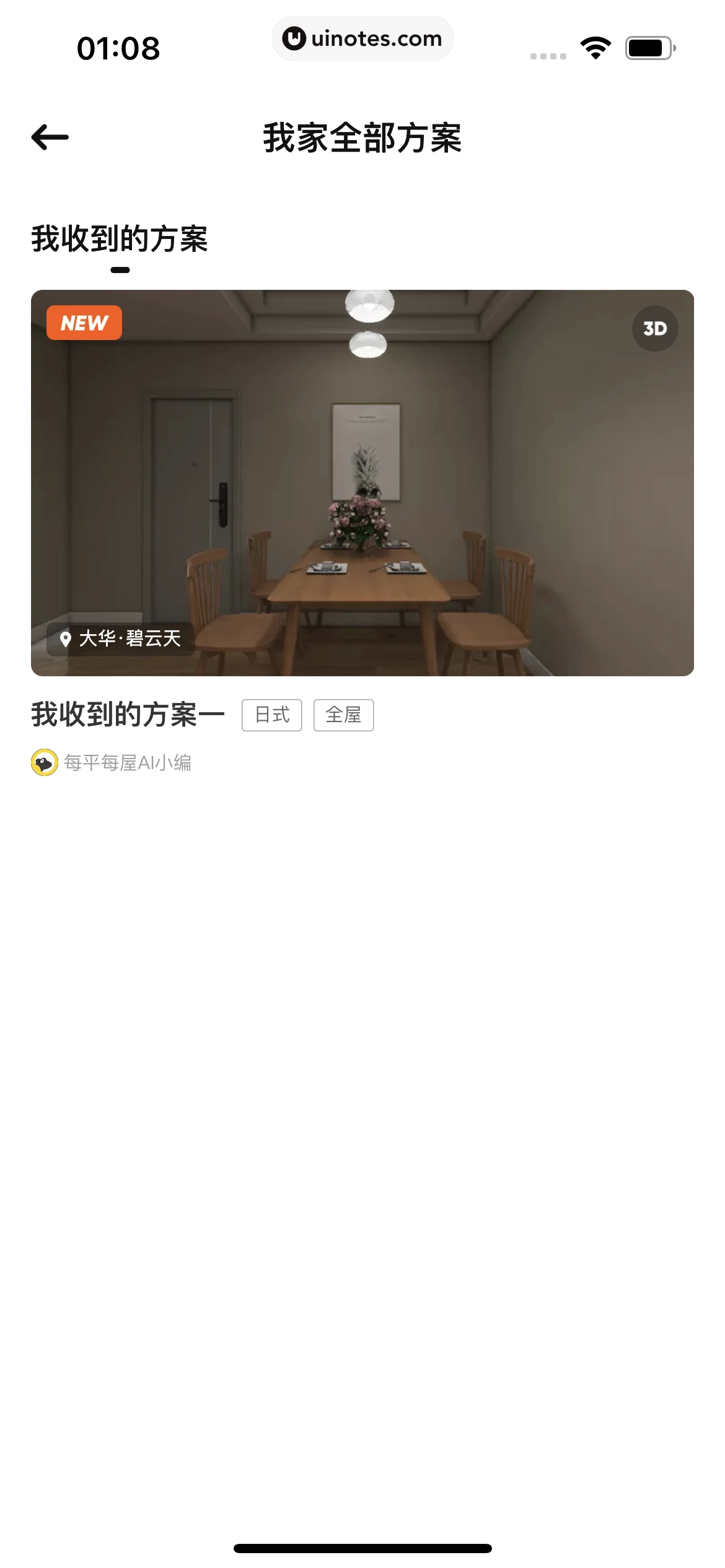
Task: Click the 3D view icon on the plan card
Action: pyautogui.click(x=655, y=328)
